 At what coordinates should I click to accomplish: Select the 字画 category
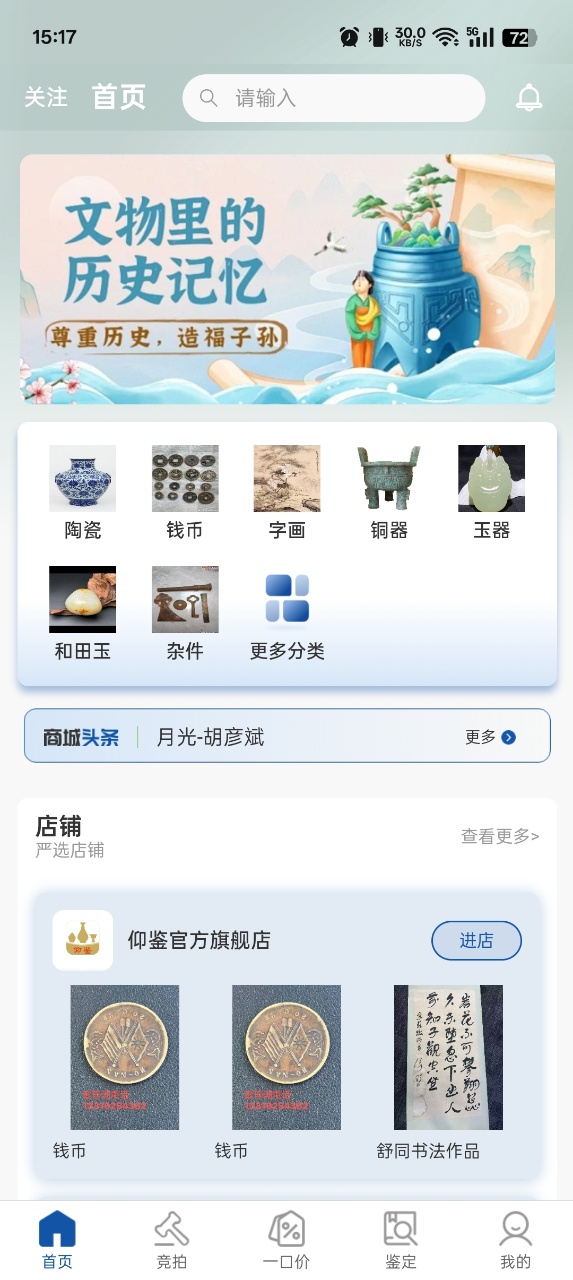click(287, 493)
